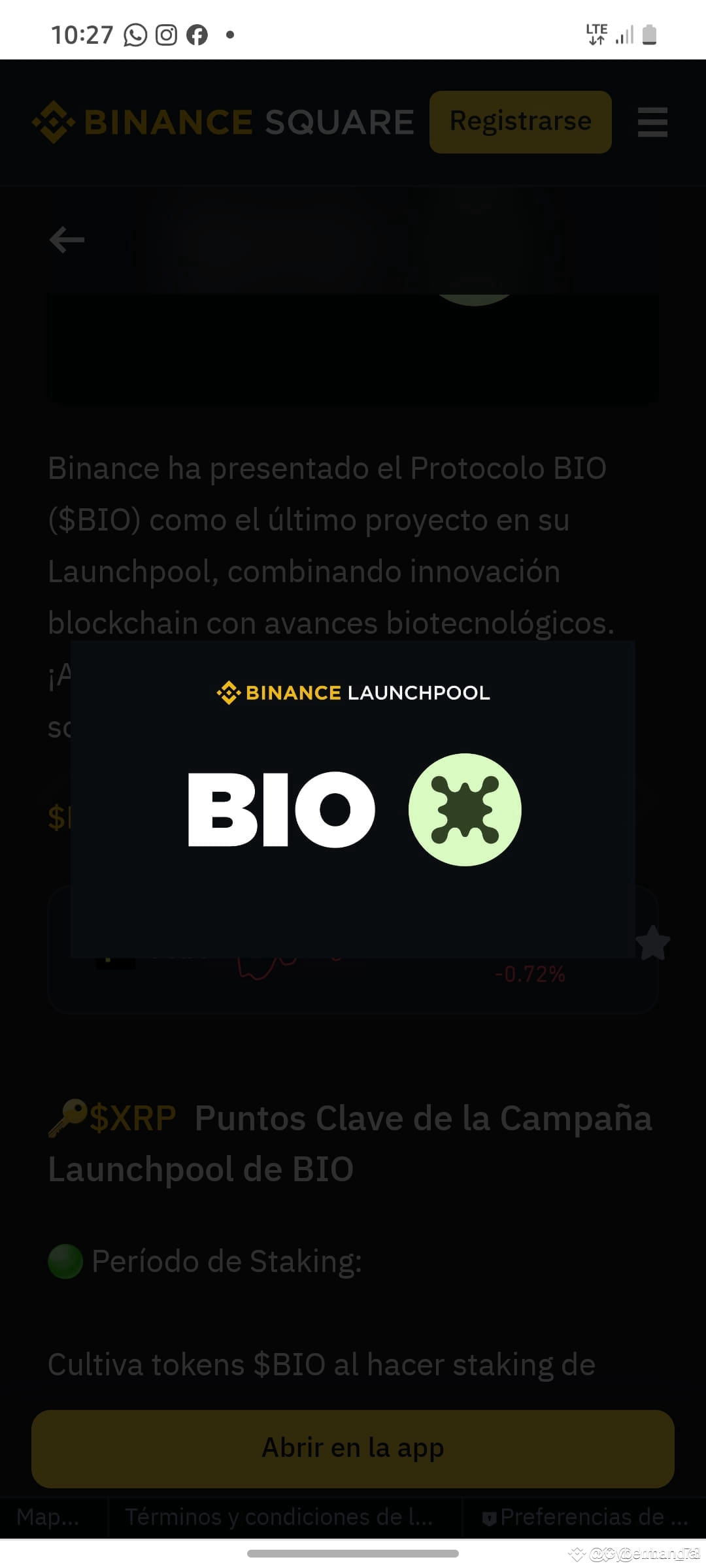Click the green dot beside Período de Staking
706x1568 pixels.
click(x=66, y=1262)
